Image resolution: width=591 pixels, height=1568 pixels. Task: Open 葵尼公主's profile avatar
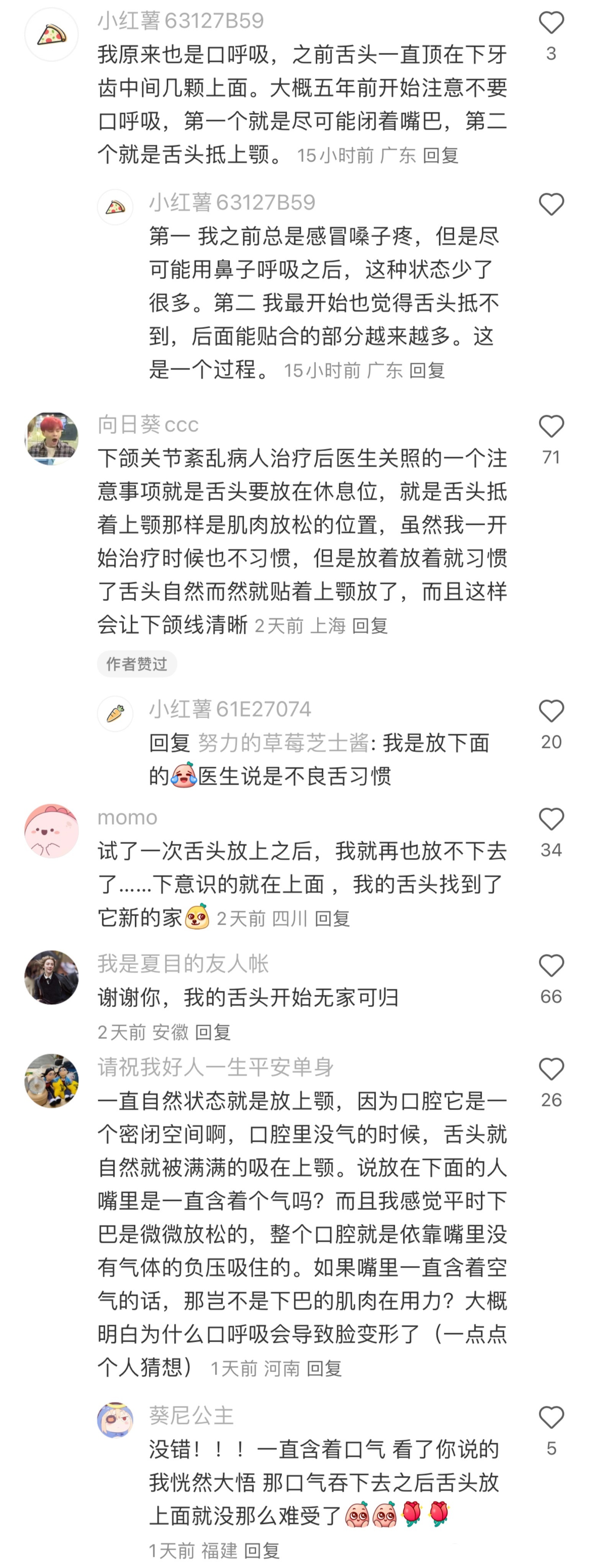tap(115, 1420)
